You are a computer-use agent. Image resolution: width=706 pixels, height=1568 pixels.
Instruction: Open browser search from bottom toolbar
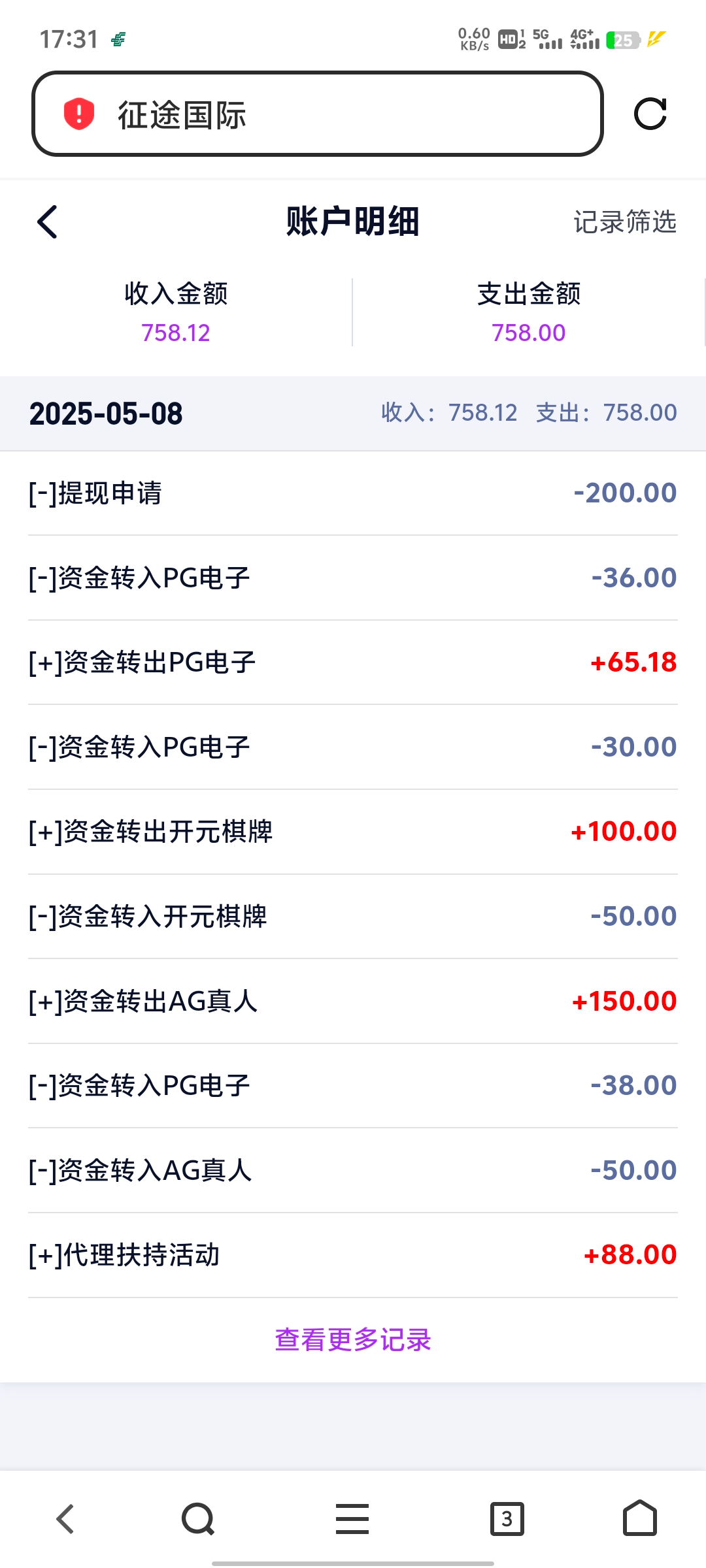[198, 1519]
